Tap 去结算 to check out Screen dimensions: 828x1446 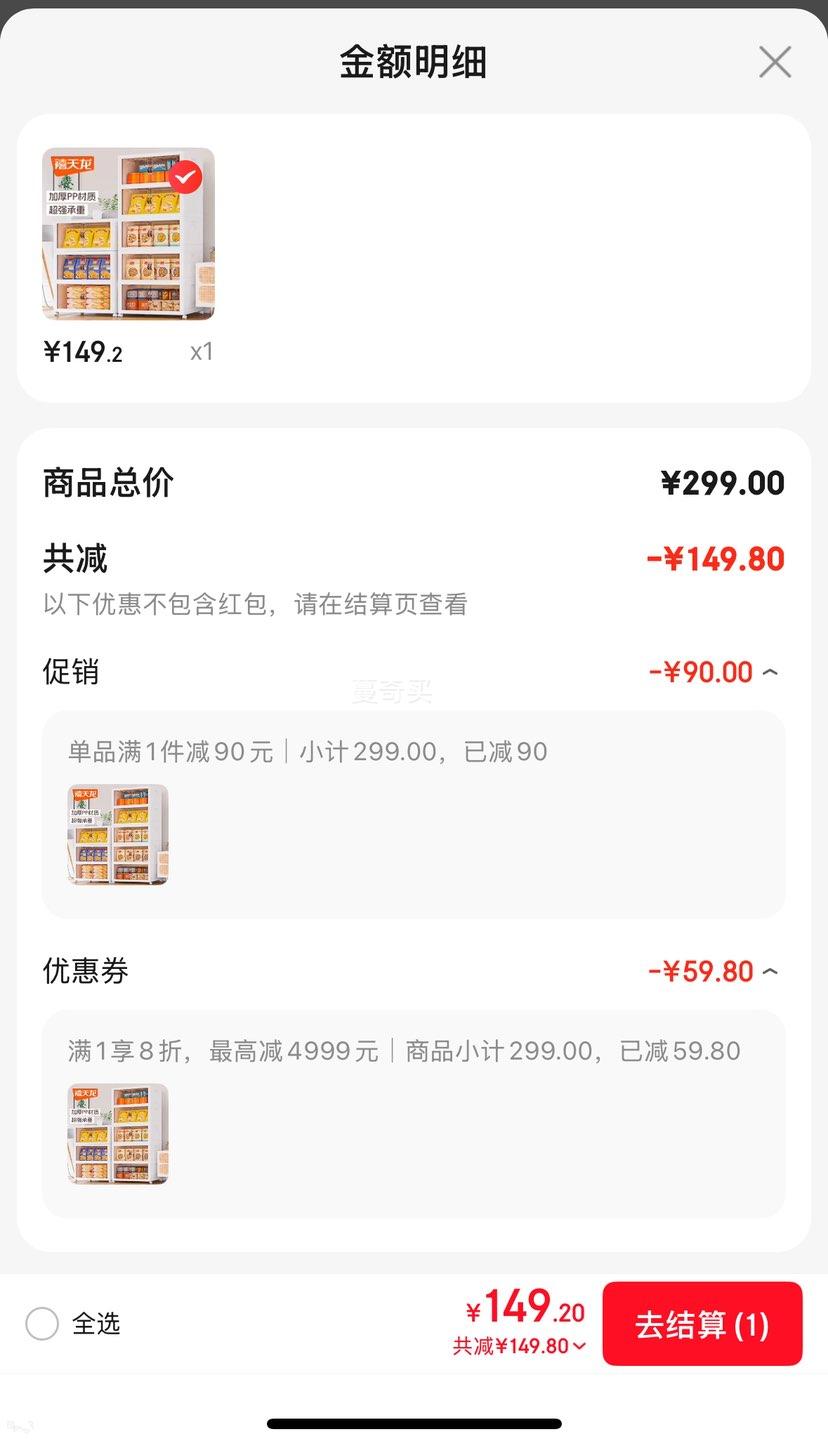(x=702, y=1324)
